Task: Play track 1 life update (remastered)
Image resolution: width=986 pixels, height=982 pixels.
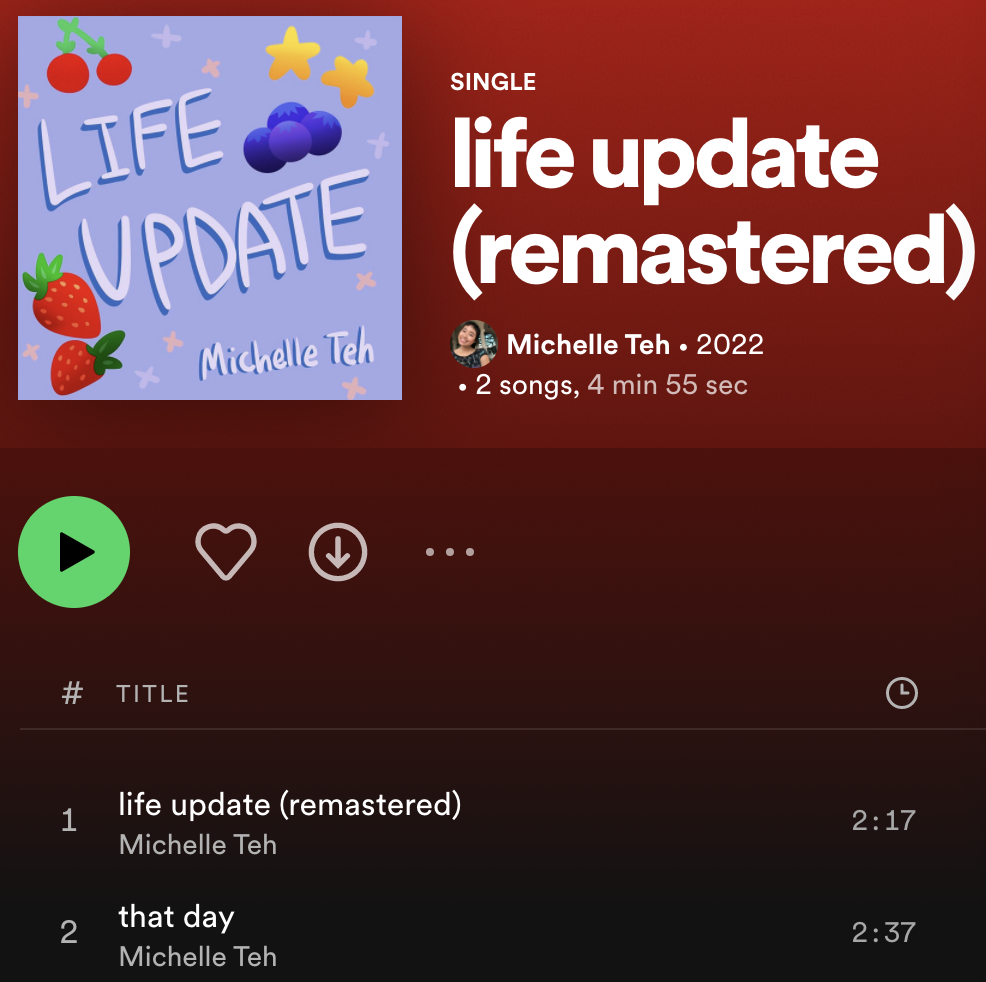Action: click(289, 805)
